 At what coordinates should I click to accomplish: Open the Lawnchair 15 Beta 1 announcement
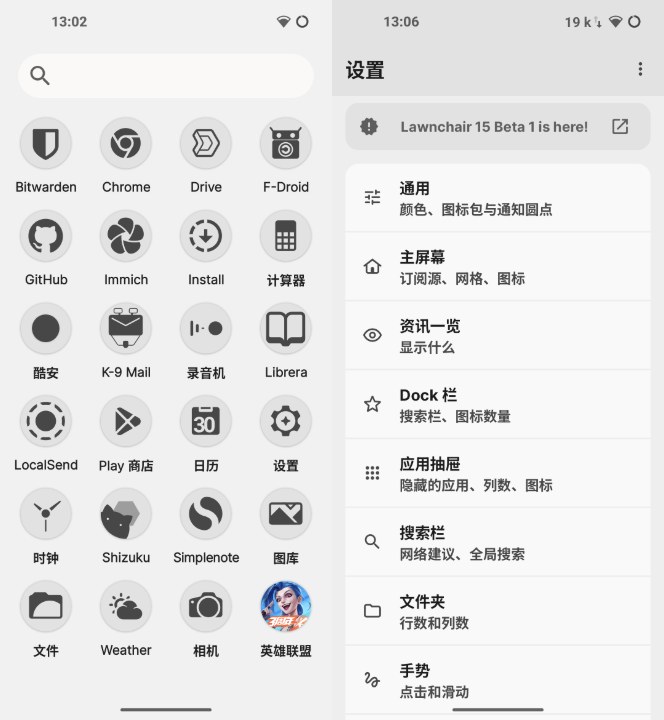497,127
